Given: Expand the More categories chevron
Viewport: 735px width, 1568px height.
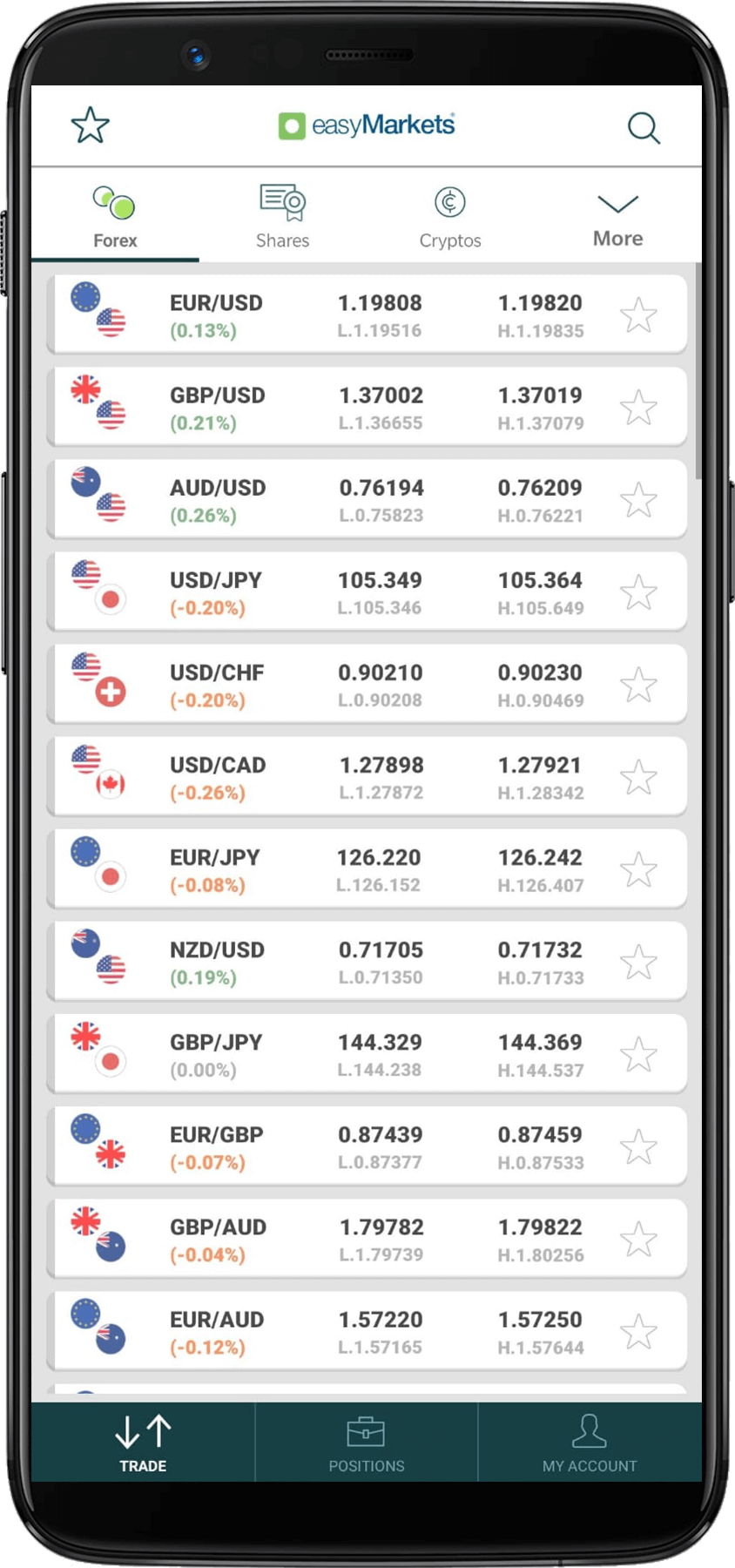Looking at the screenshot, I should click(617, 205).
